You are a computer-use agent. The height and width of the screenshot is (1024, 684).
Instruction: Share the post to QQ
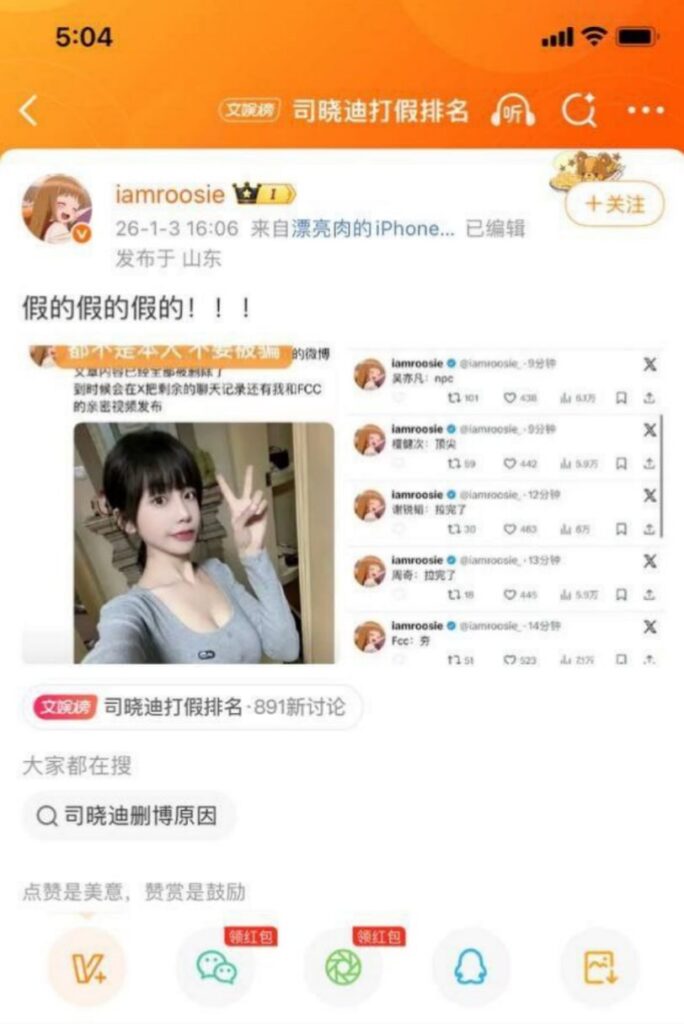(x=470, y=967)
